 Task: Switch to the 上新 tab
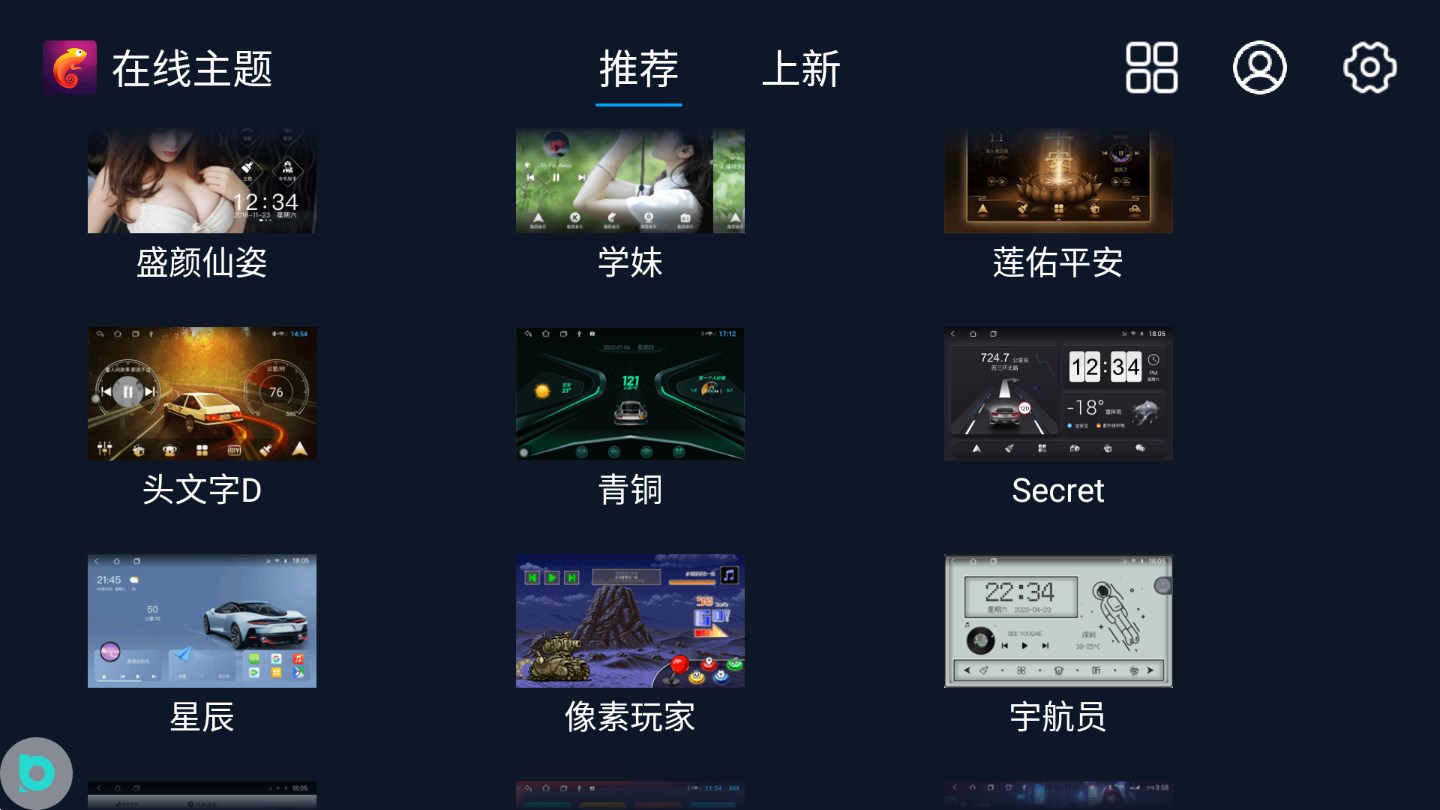(x=800, y=69)
